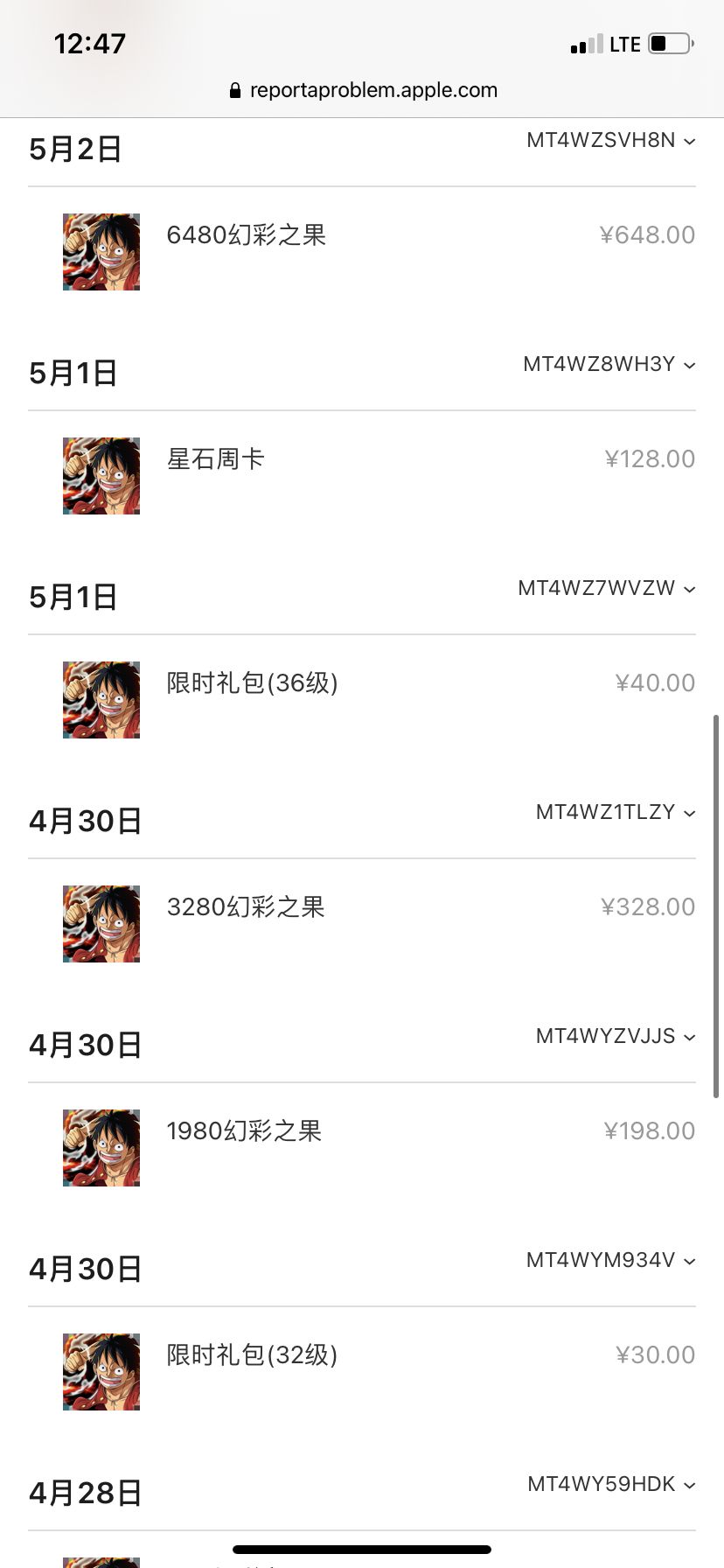Expand order MT4WZ8WH3Y details

609,364
